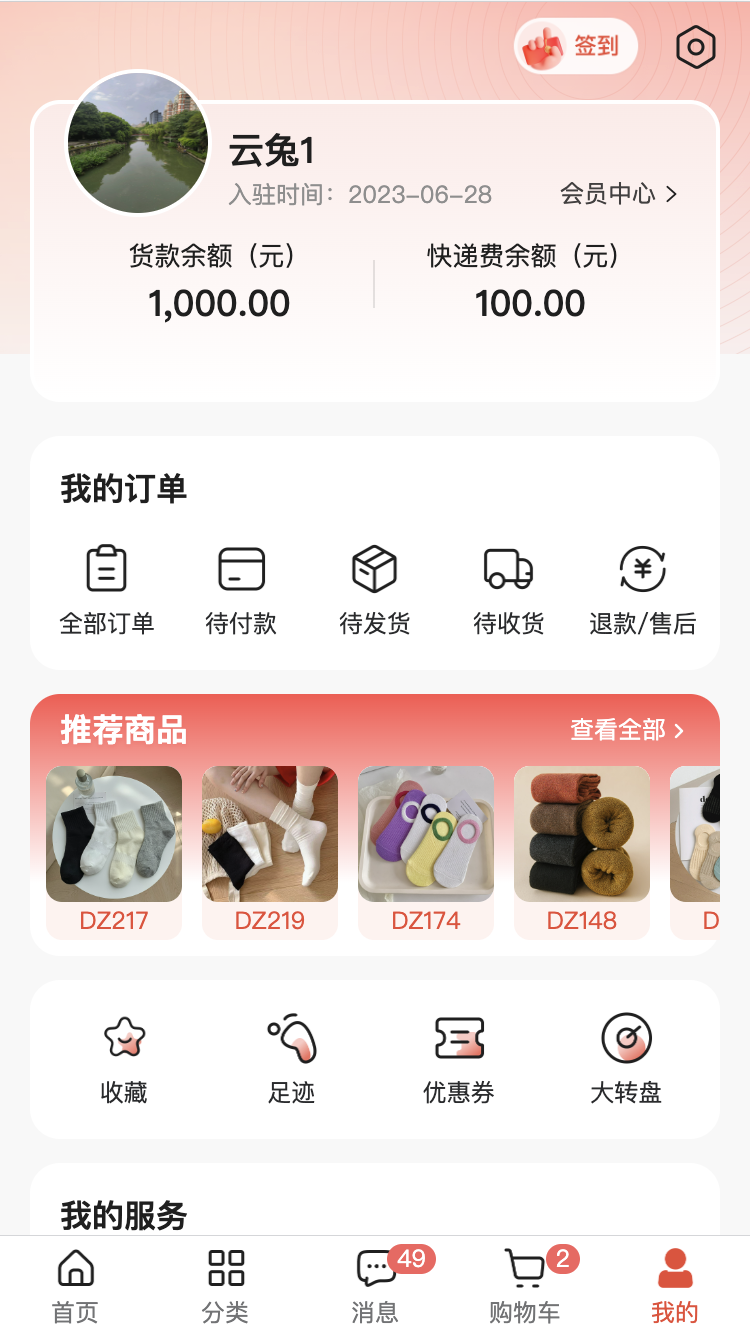
Task: Open the settings gear at top right
Action: (696, 46)
